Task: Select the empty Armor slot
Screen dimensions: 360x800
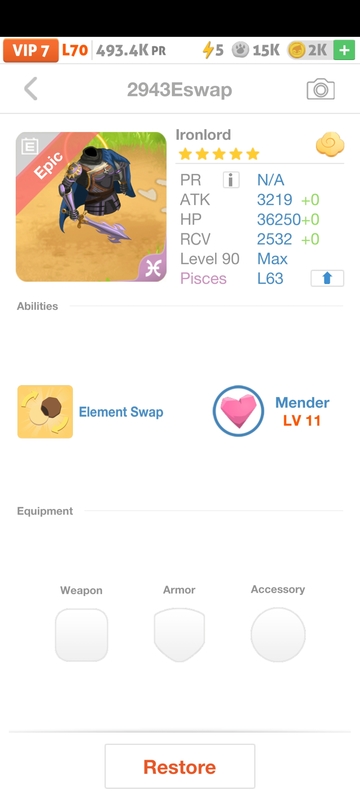Action: 179,635
